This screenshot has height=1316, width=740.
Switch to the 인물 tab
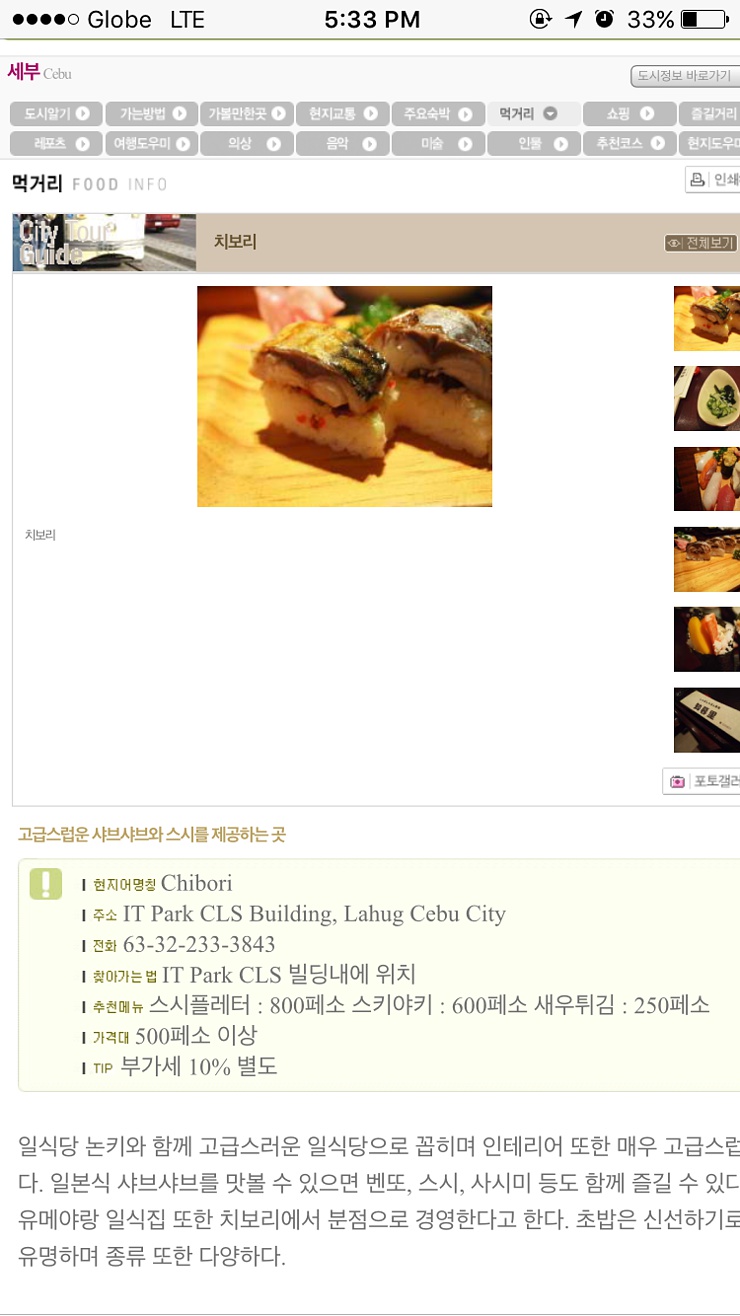click(x=532, y=144)
